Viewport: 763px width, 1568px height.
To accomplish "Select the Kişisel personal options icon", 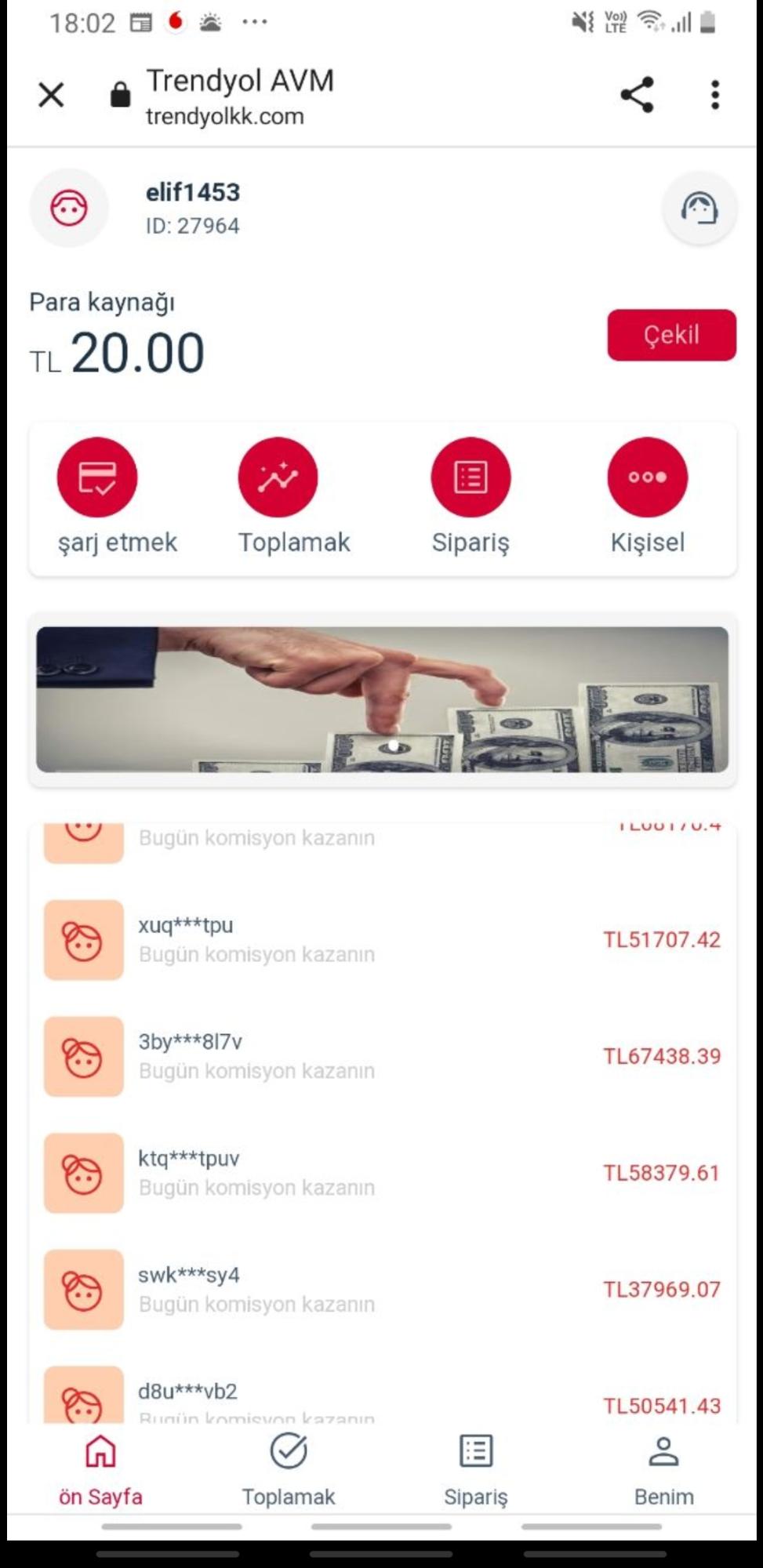I will point(647,477).
